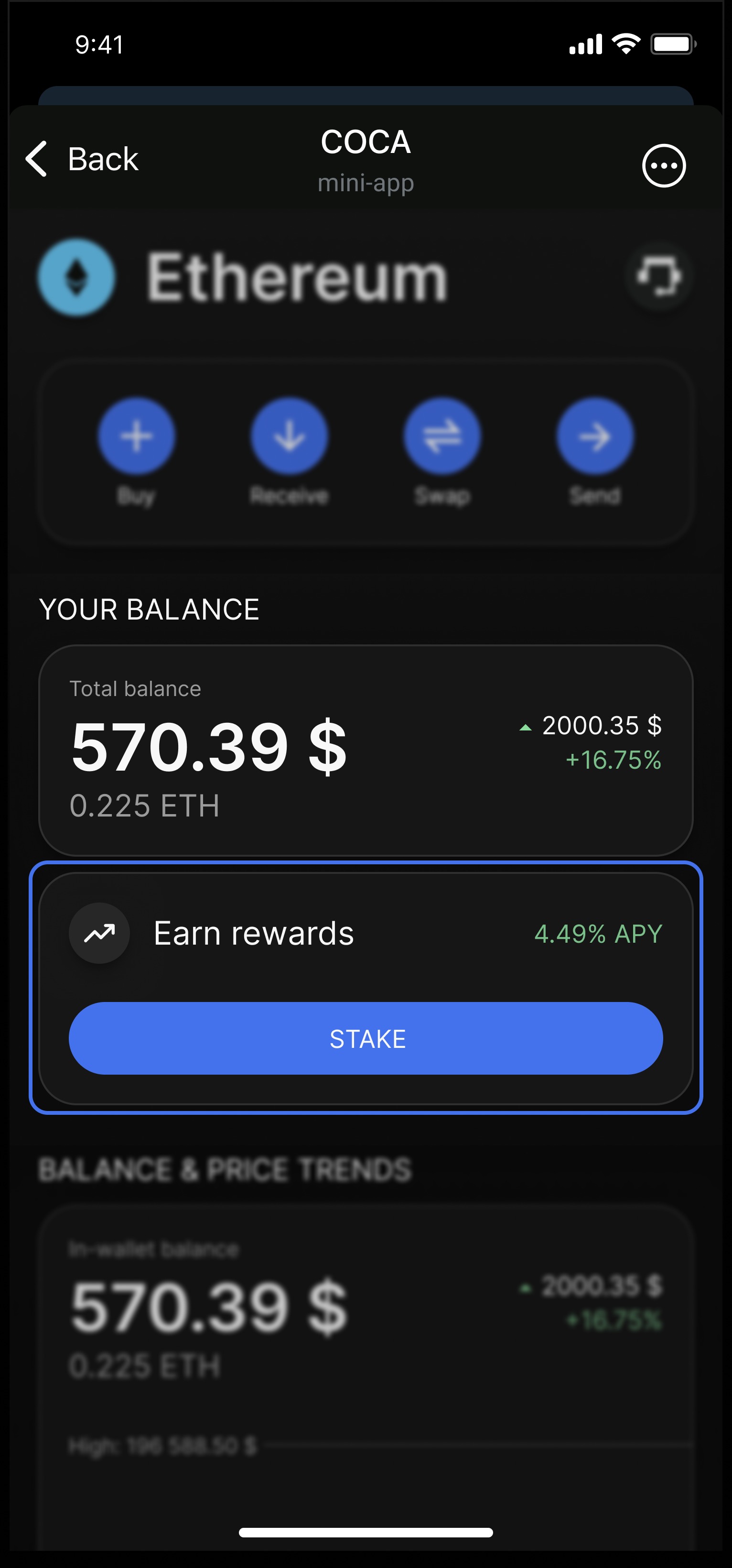This screenshot has height=1568, width=732.
Task: Tap the Buy action button
Action: 137,436
